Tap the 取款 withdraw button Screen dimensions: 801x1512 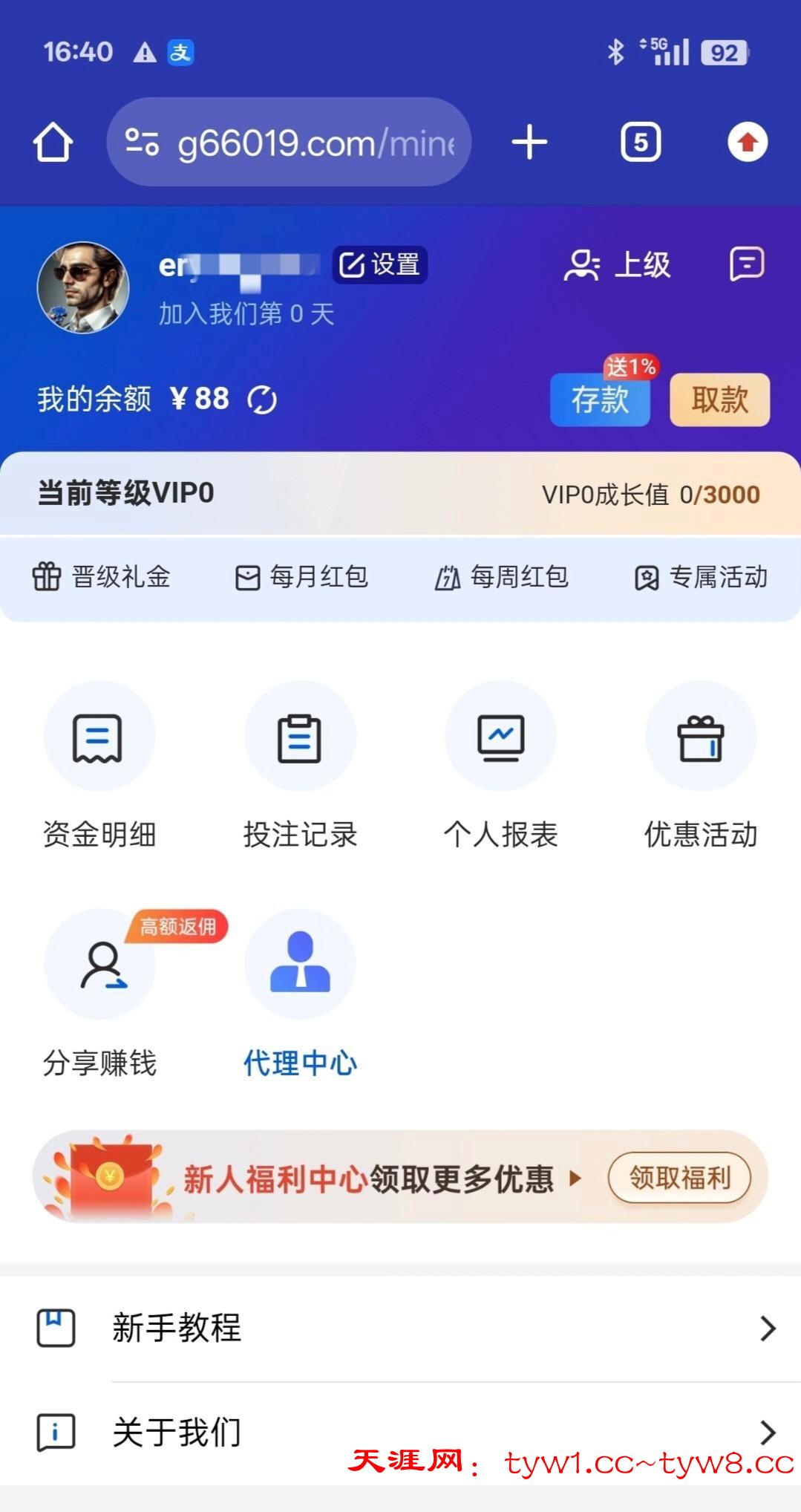(719, 400)
